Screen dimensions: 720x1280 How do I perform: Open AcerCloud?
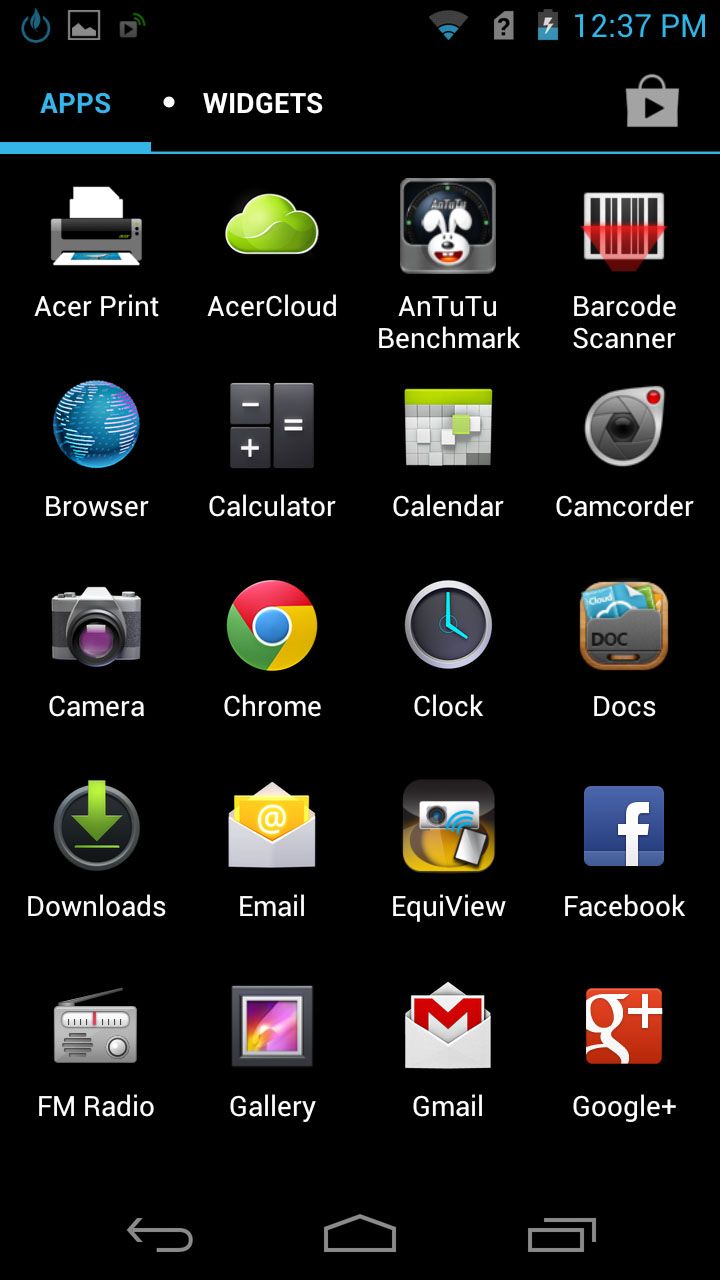coord(272,225)
